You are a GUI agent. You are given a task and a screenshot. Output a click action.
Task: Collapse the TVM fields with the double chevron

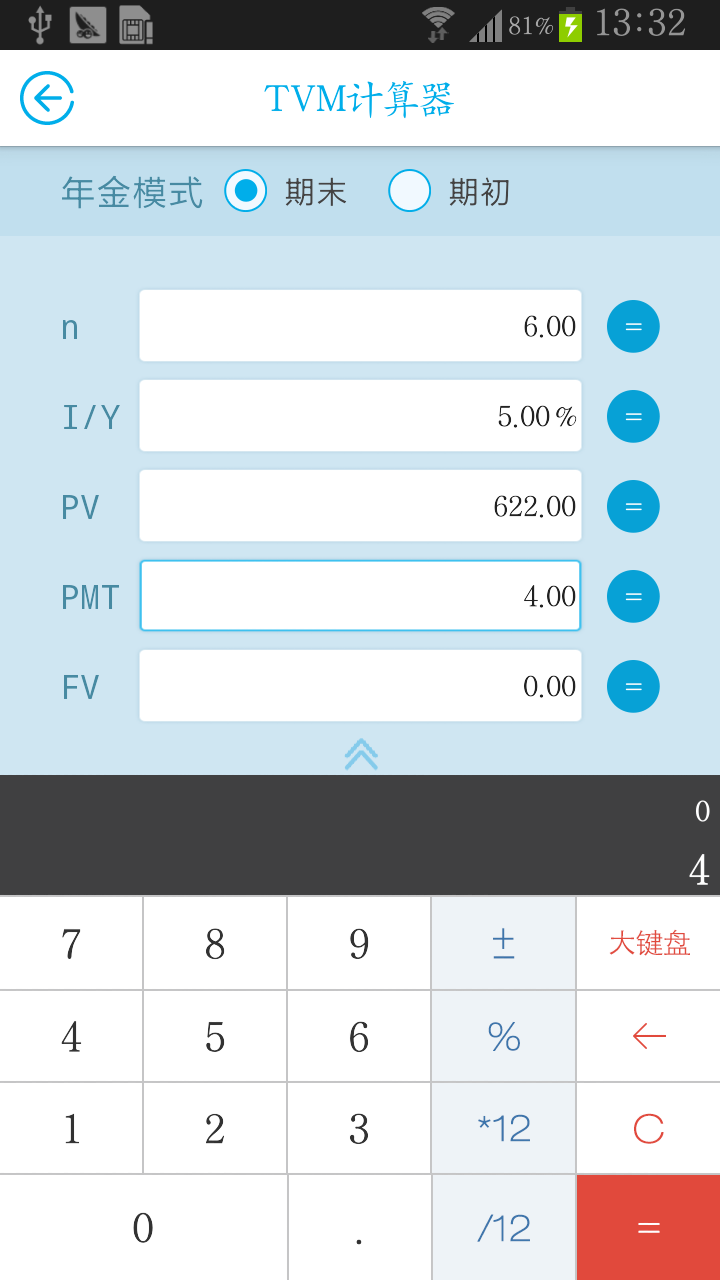pyautogui.click(x=360, y=755)
